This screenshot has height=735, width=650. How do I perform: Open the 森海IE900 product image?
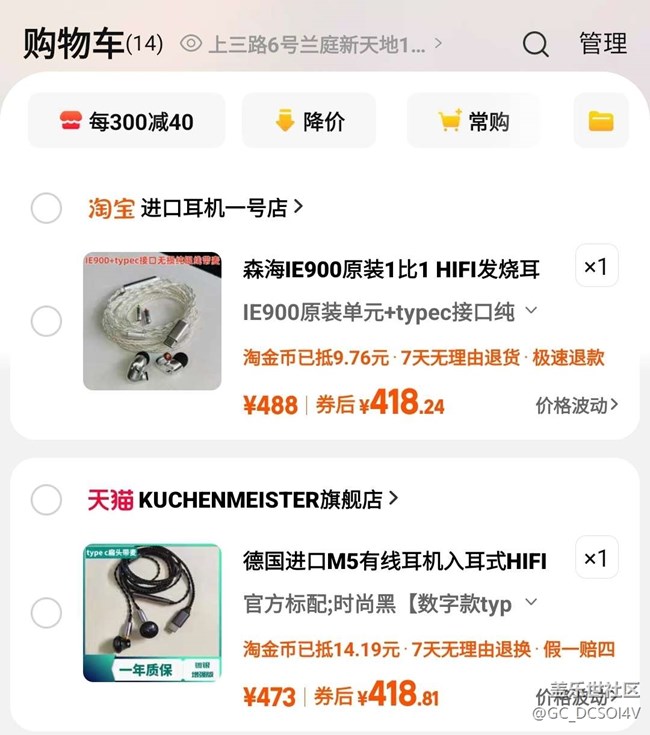(x=152, y=321)
